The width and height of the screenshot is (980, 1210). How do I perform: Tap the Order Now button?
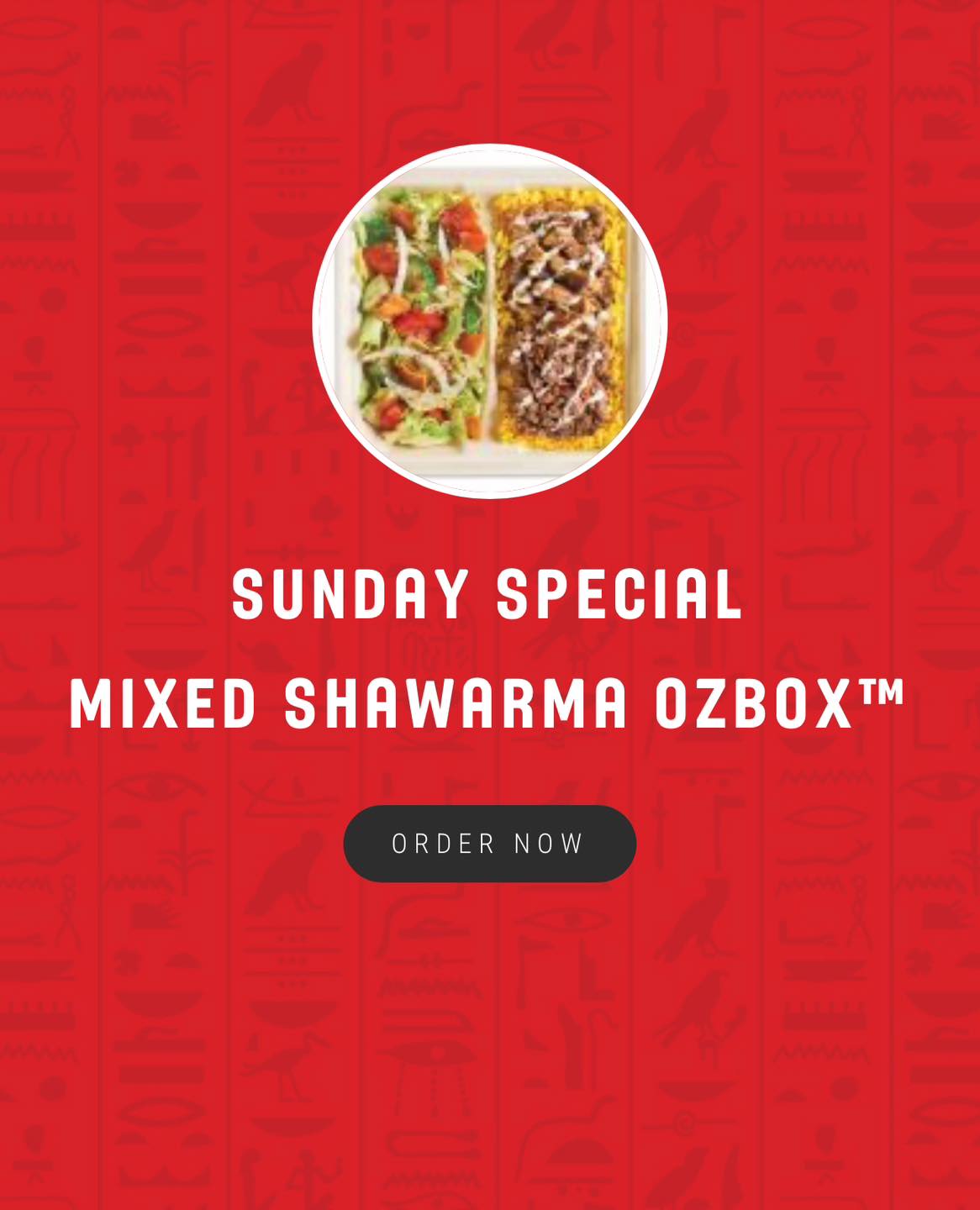point(489,844)
